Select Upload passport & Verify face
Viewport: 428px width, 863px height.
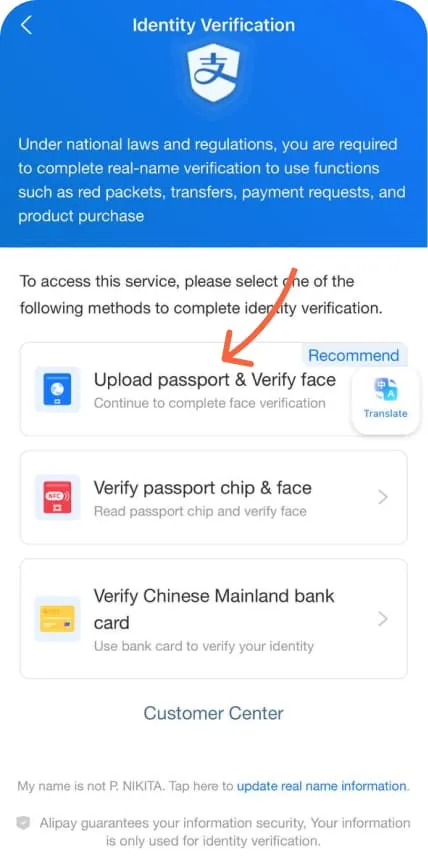pos(213,389)
